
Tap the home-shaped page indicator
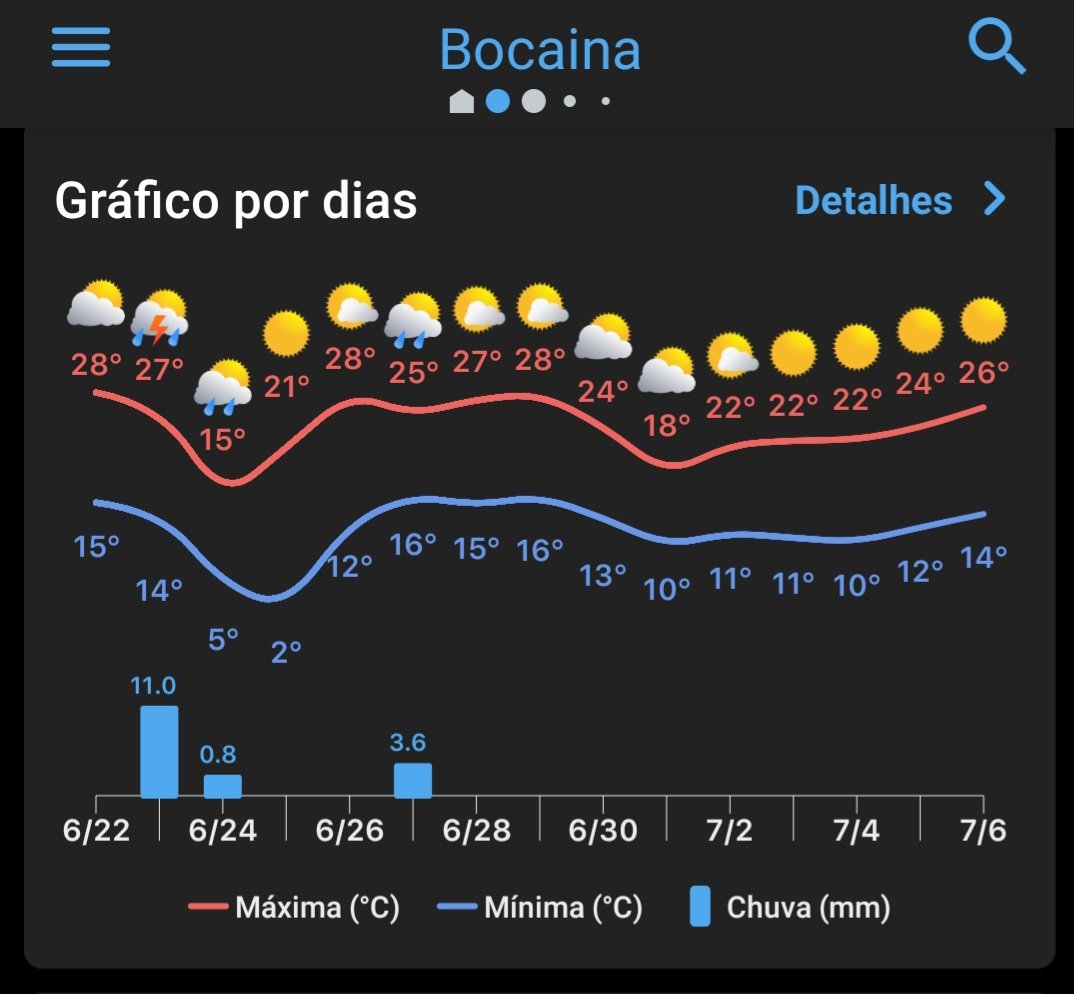pyautogui.click(x=461, y=101)
